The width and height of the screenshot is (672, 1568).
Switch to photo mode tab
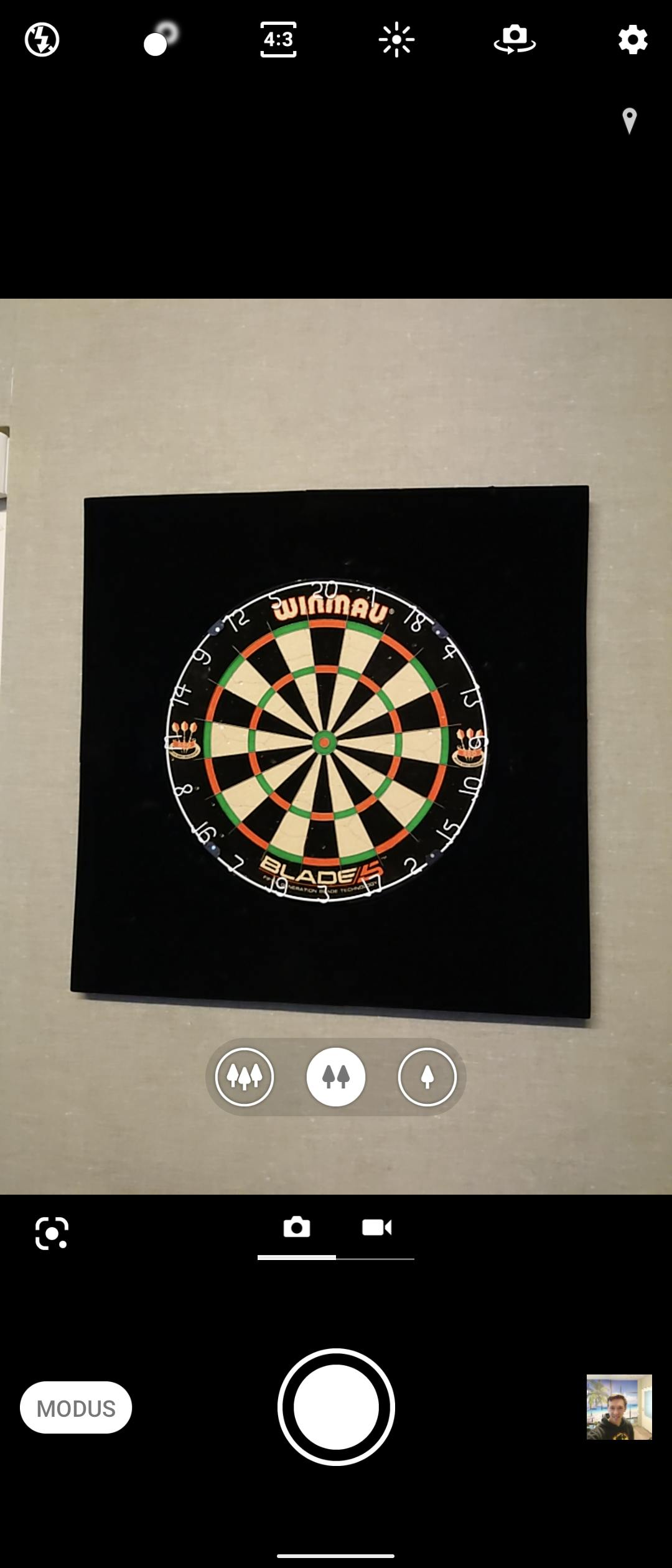point(297,1228)
